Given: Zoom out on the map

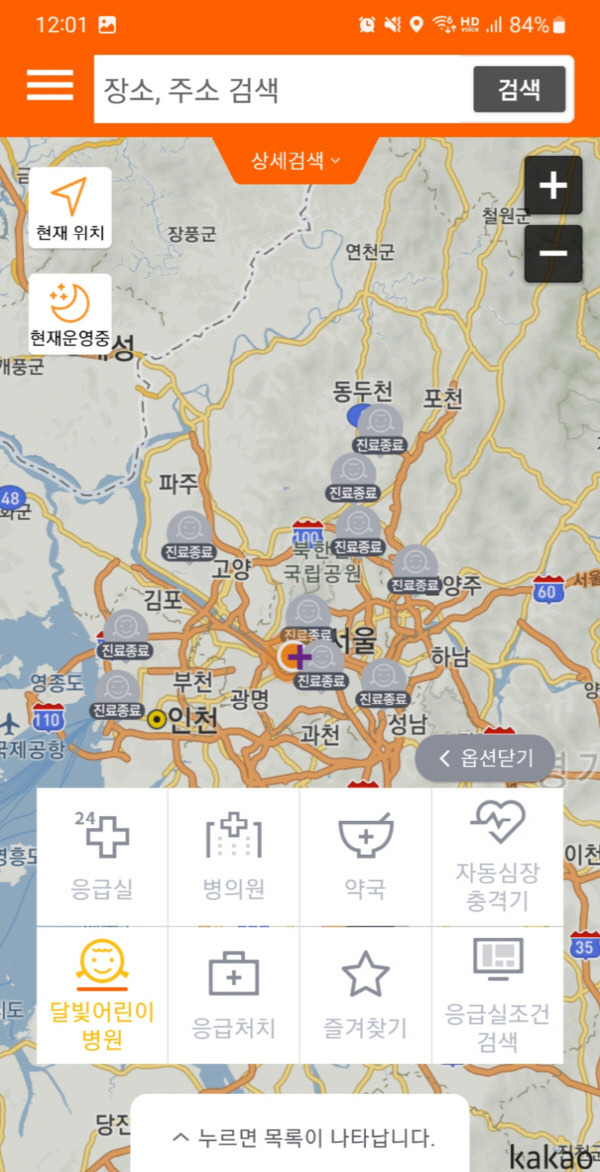Looking at the screenshot, I should point(553,253).
